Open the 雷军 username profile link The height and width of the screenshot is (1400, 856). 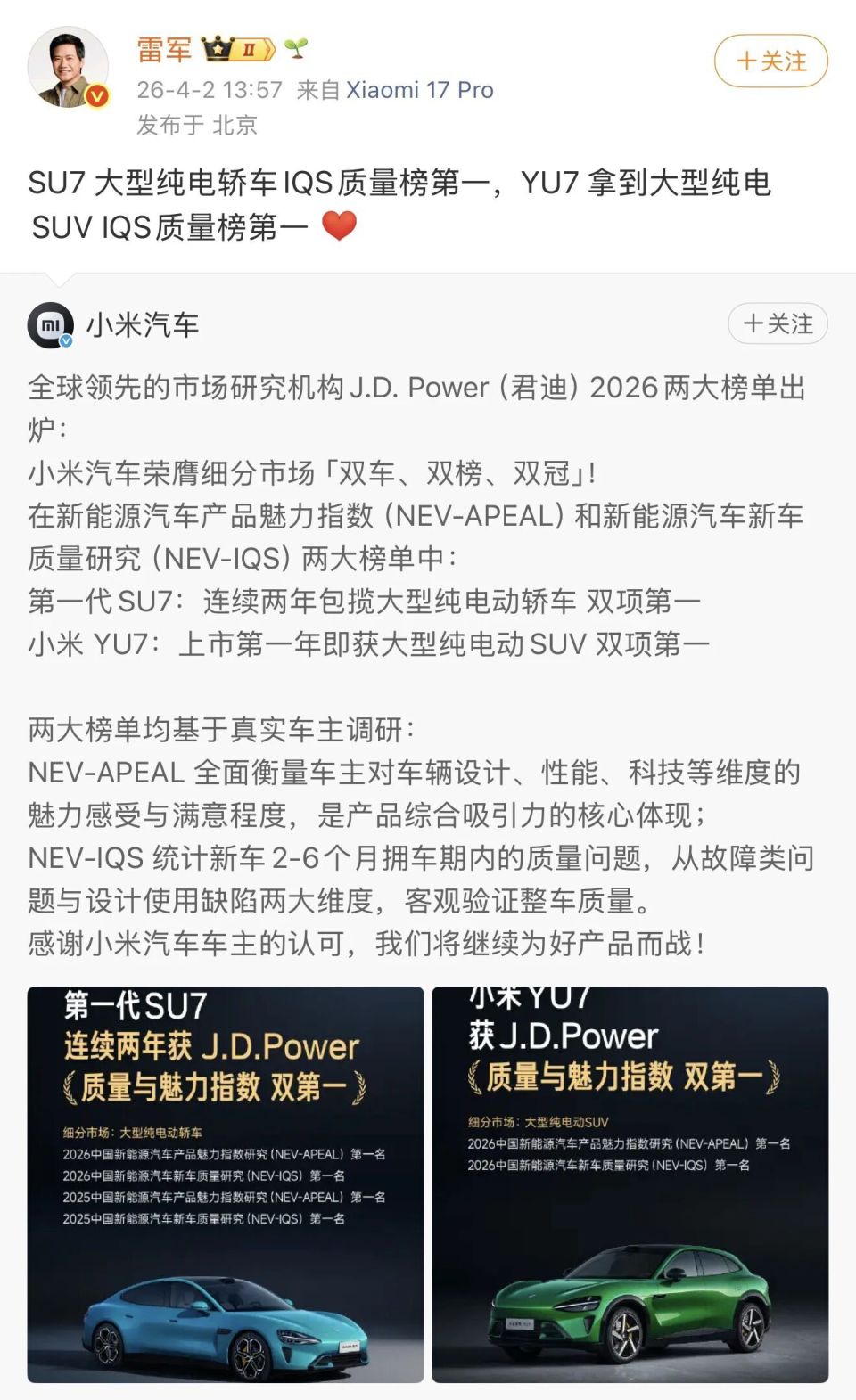[164, 49]
